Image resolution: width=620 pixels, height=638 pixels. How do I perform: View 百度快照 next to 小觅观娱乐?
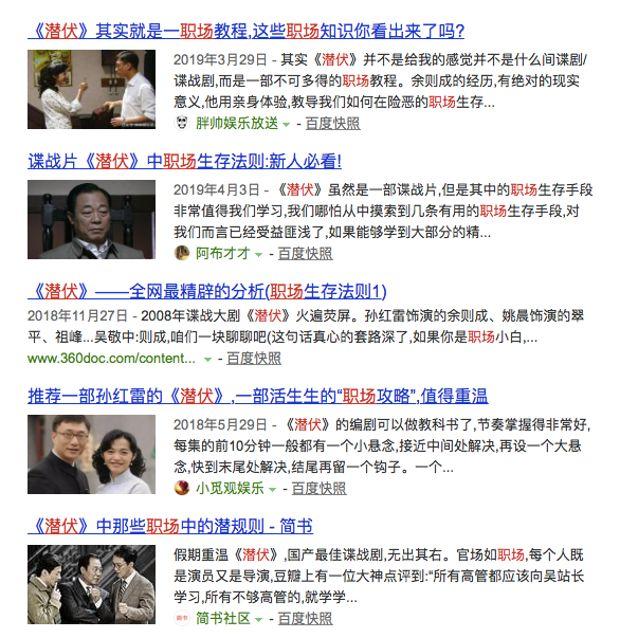coord(318,488)
